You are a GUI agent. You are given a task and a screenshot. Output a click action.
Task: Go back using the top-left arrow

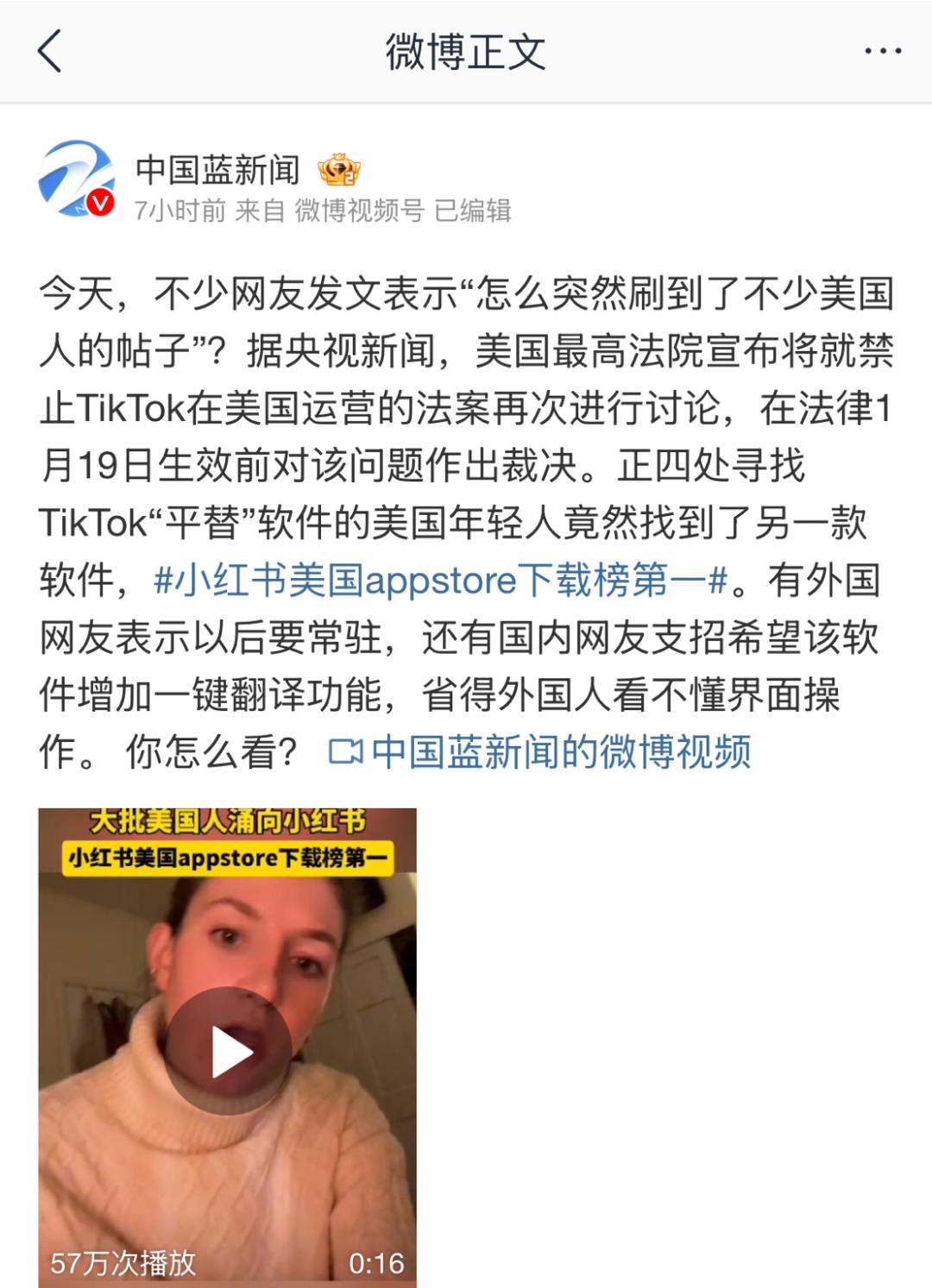tap(50, 52)
